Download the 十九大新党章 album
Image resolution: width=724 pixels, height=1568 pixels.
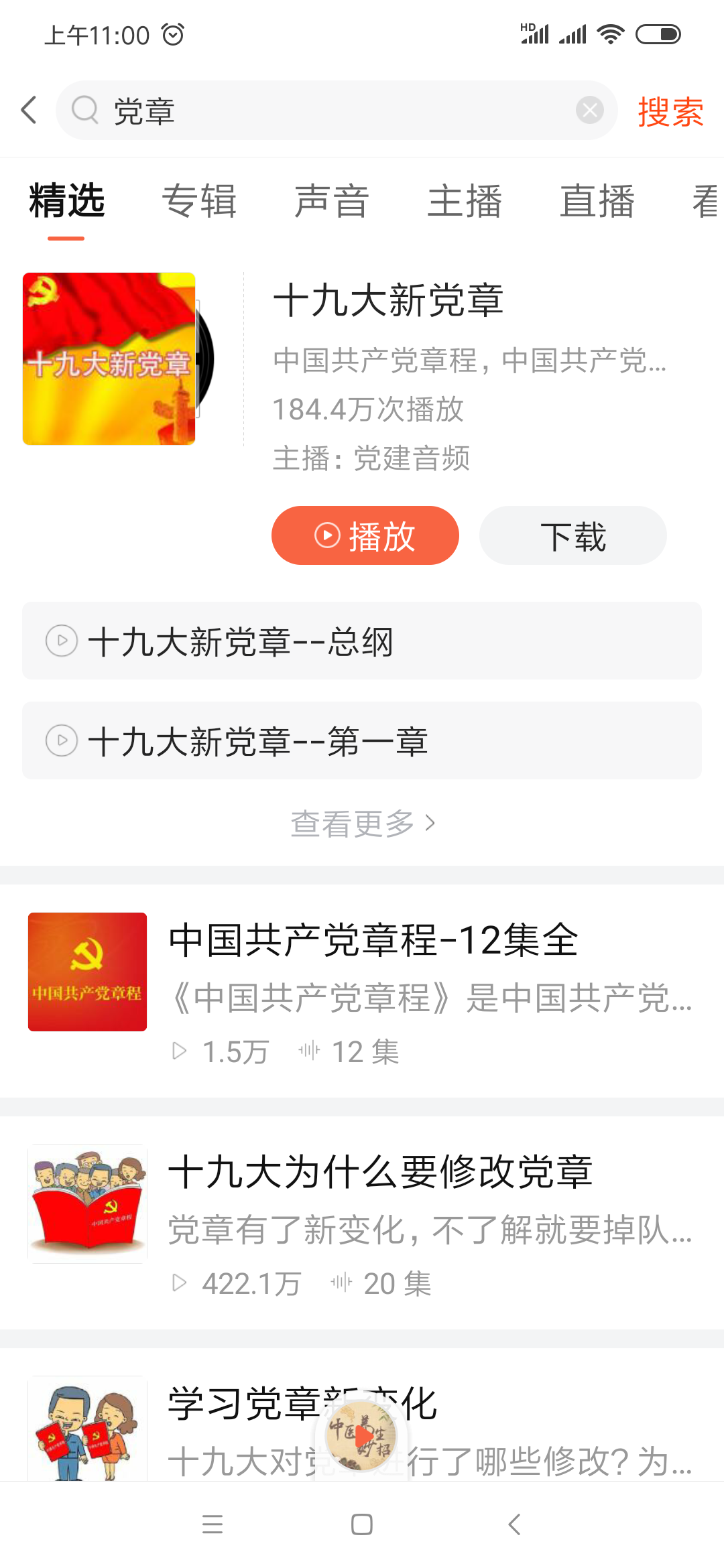(572, 535)
